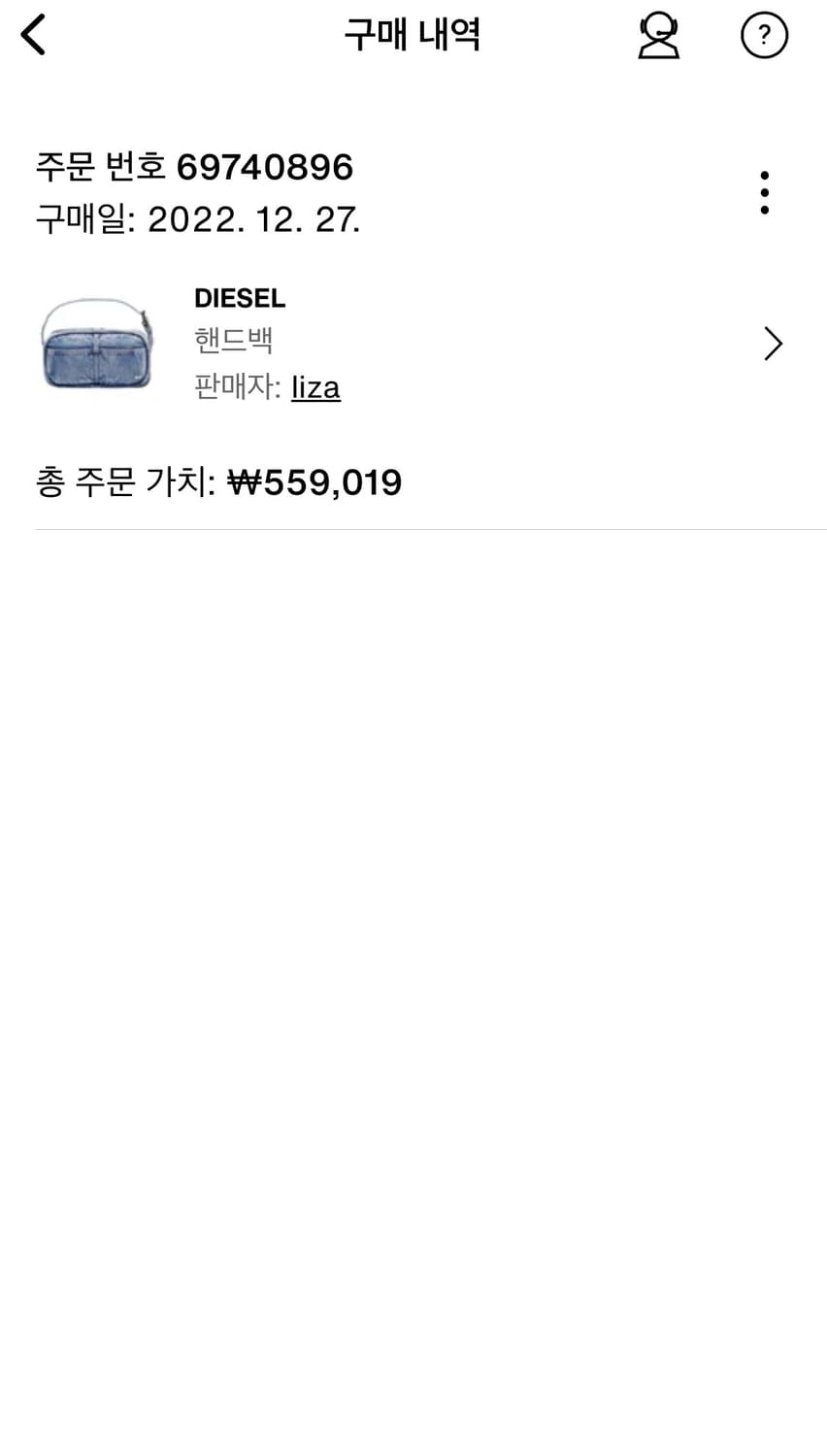Visit seller liza's profile link
This screenshot has width=827, height=1456.
[x=316, y=387]
